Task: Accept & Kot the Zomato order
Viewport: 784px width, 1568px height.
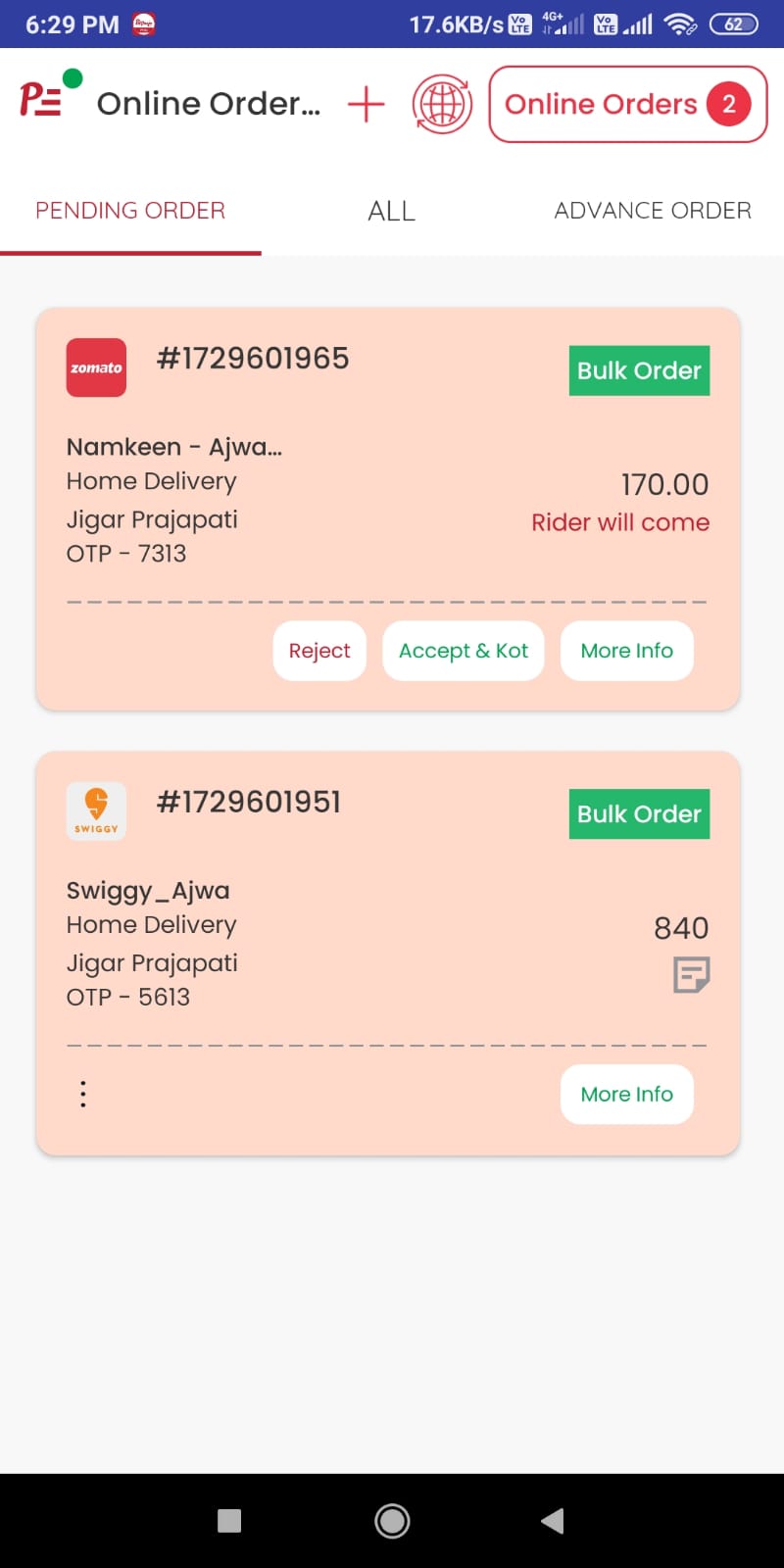Action: pyautogui.click(x=464, y=651)
